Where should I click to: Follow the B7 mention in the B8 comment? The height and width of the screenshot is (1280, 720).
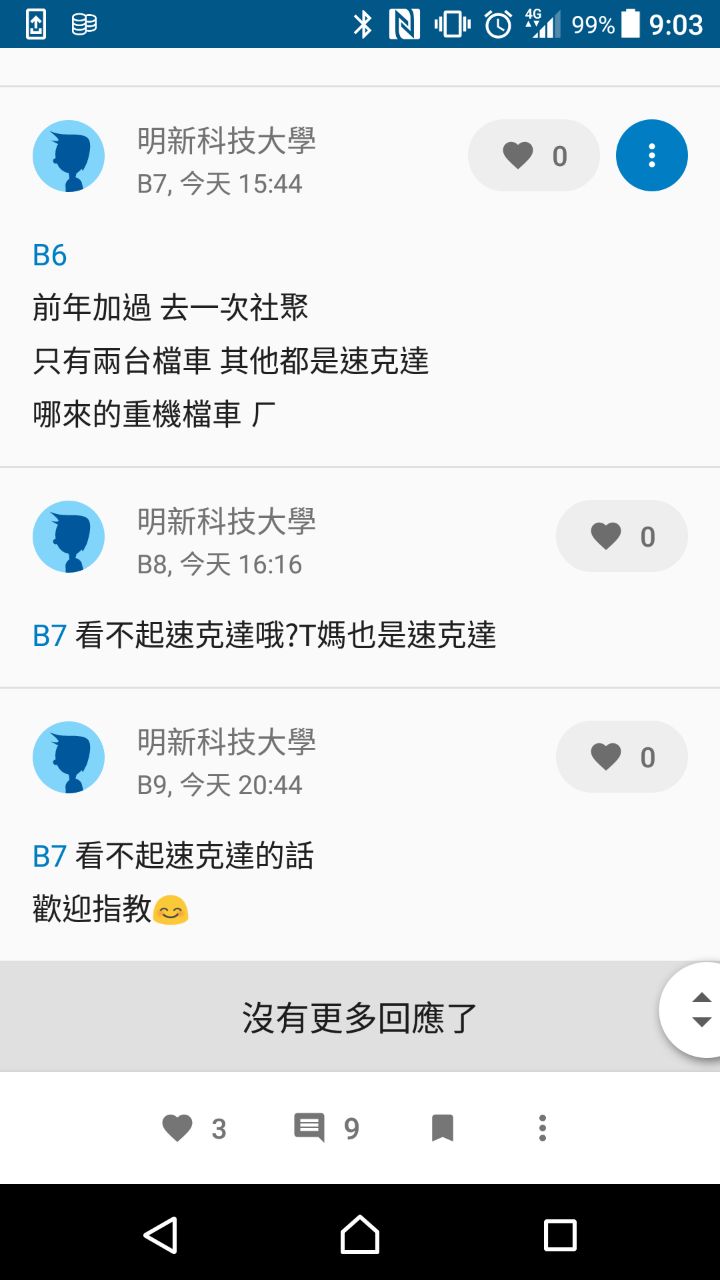[x=50, y=635]
